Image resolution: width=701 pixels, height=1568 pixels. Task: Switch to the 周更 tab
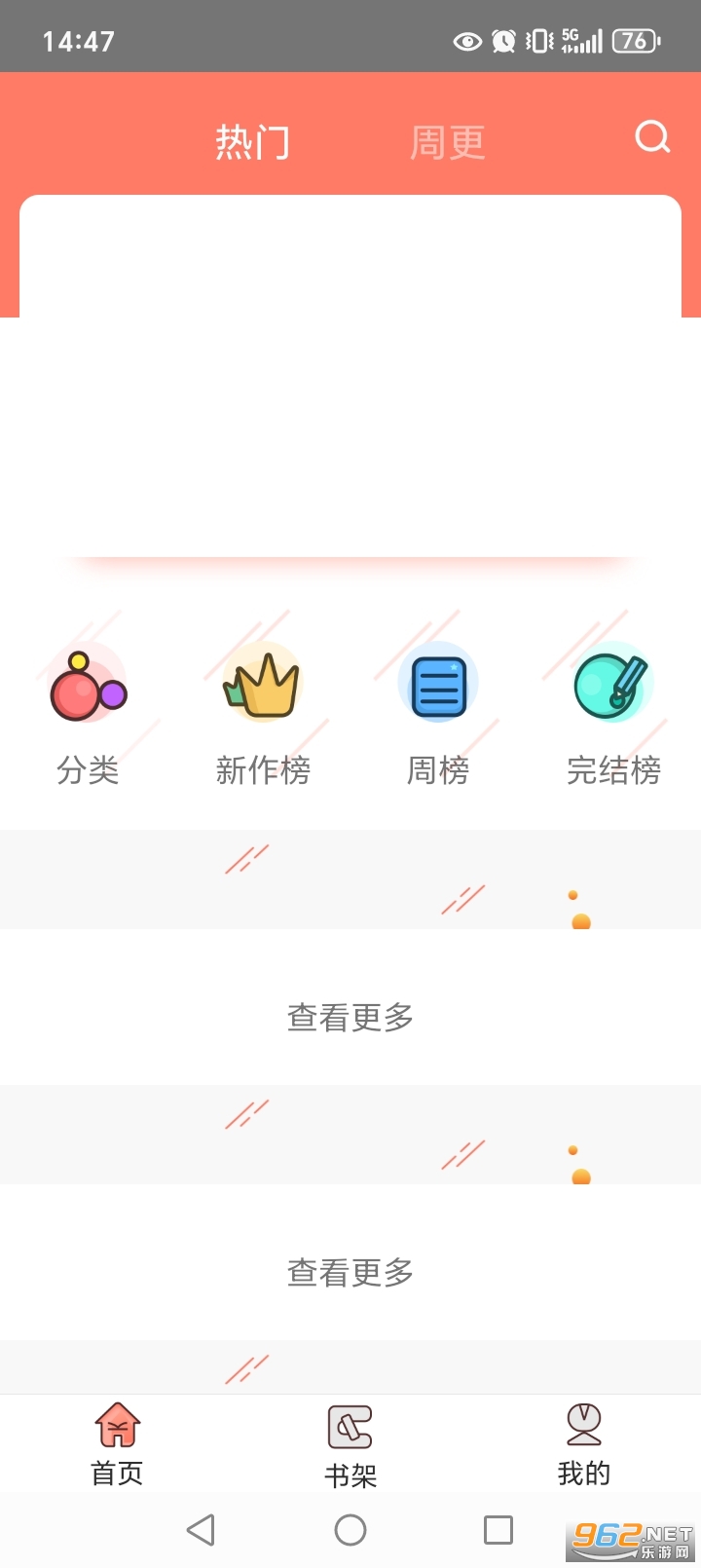point(447,142)
